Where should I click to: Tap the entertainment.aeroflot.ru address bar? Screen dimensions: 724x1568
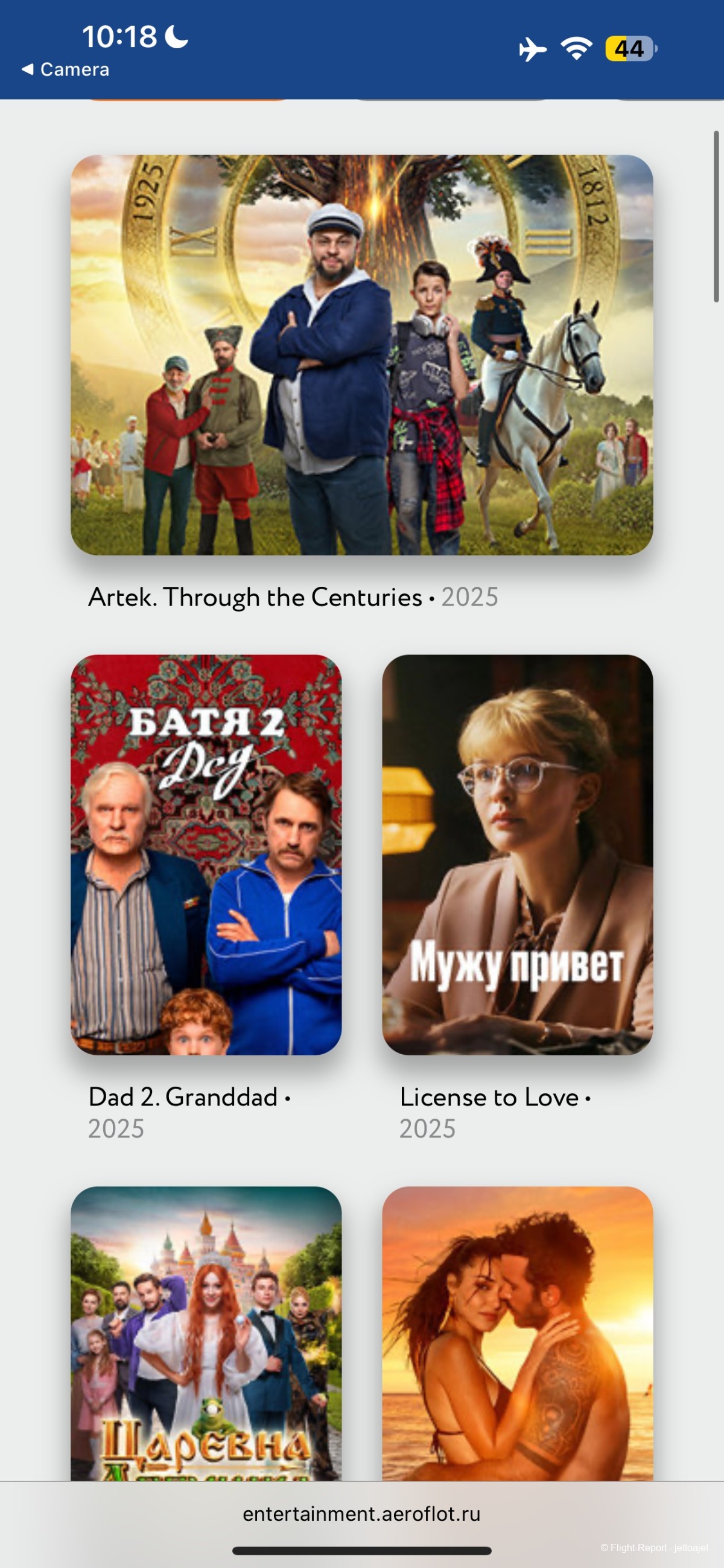(x=361, y=1514)
